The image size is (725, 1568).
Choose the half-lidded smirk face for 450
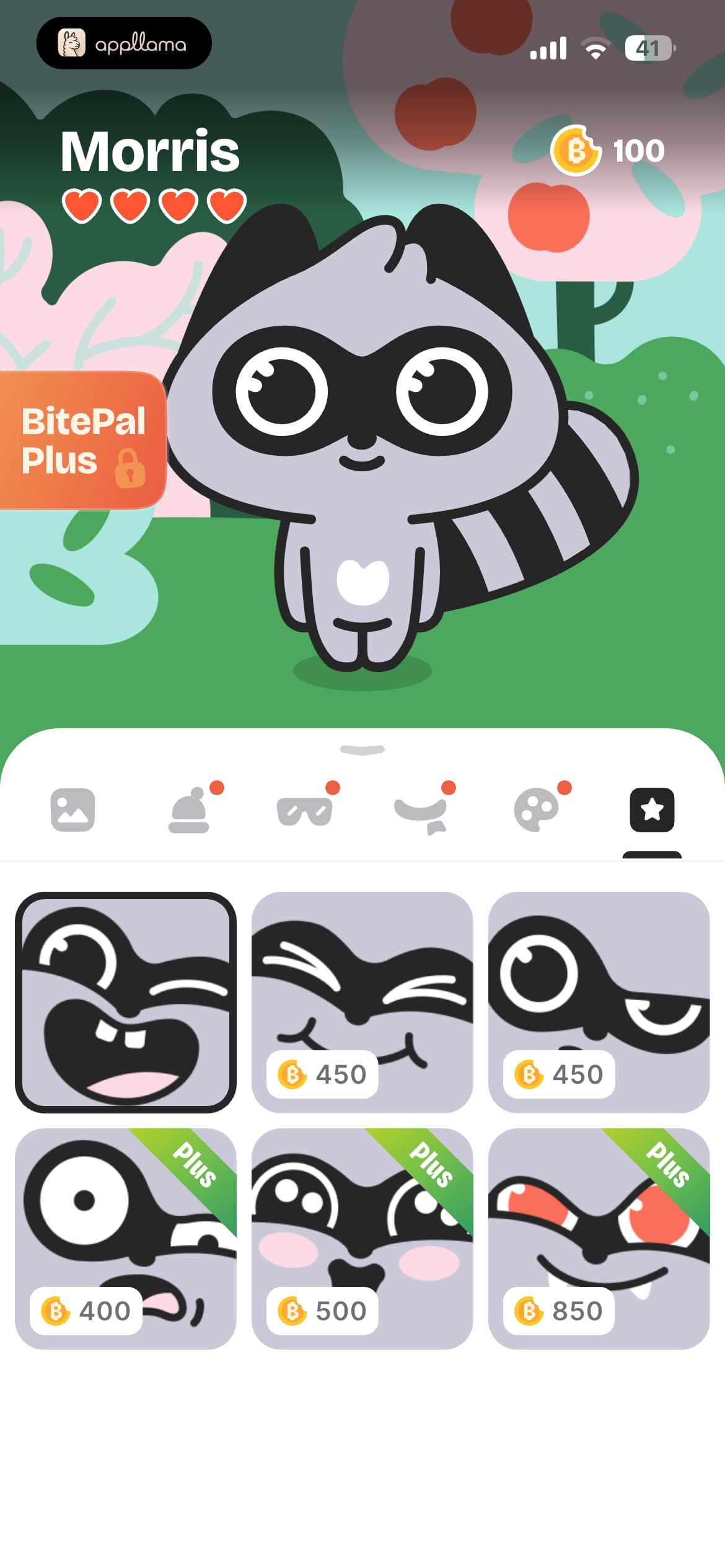599,1002
